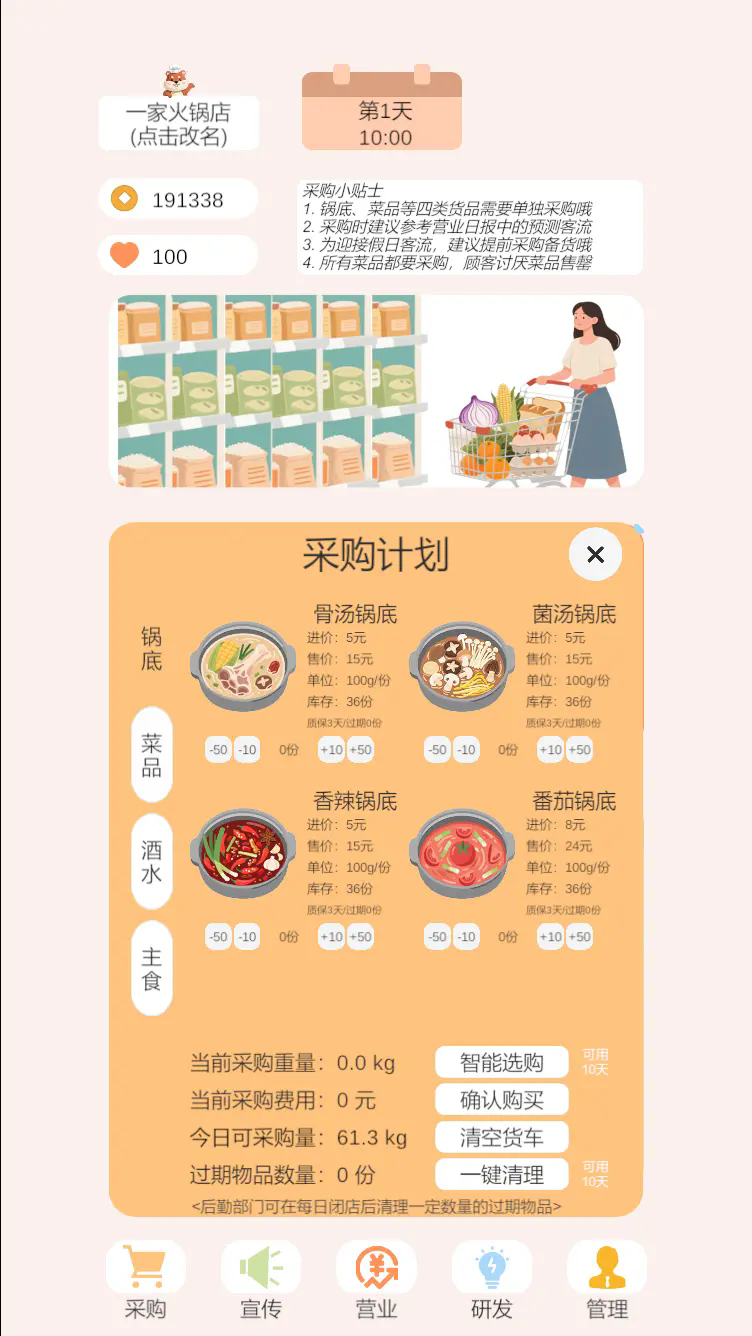Empty the cart with 清空货车
Screen dimensions: 752x1336
[501, 1137]
